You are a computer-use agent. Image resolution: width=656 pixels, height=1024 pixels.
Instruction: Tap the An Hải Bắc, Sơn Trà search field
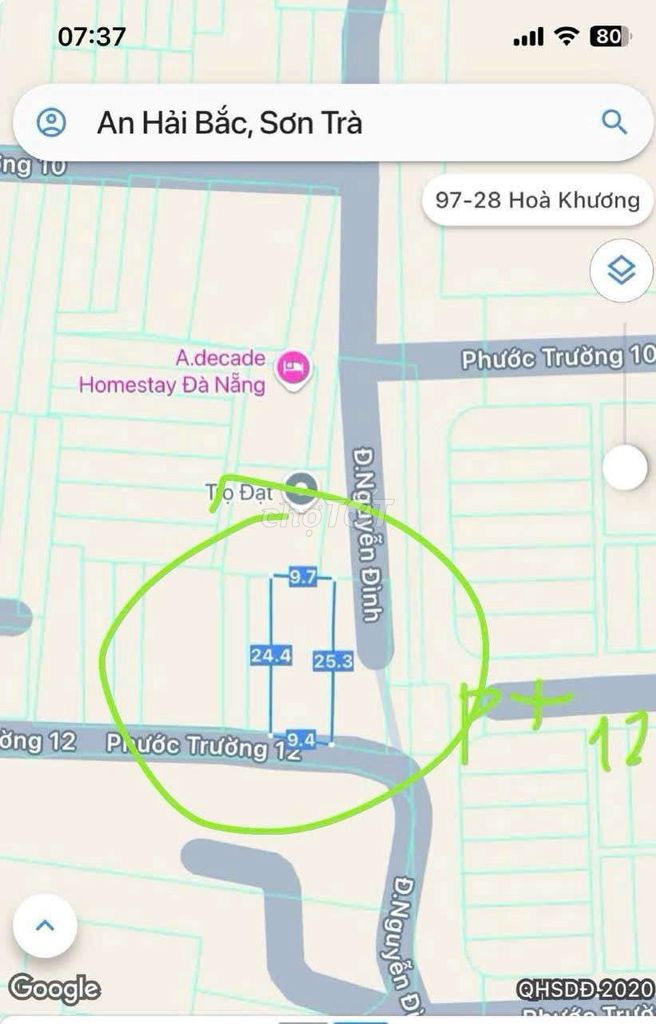[300, 123]
